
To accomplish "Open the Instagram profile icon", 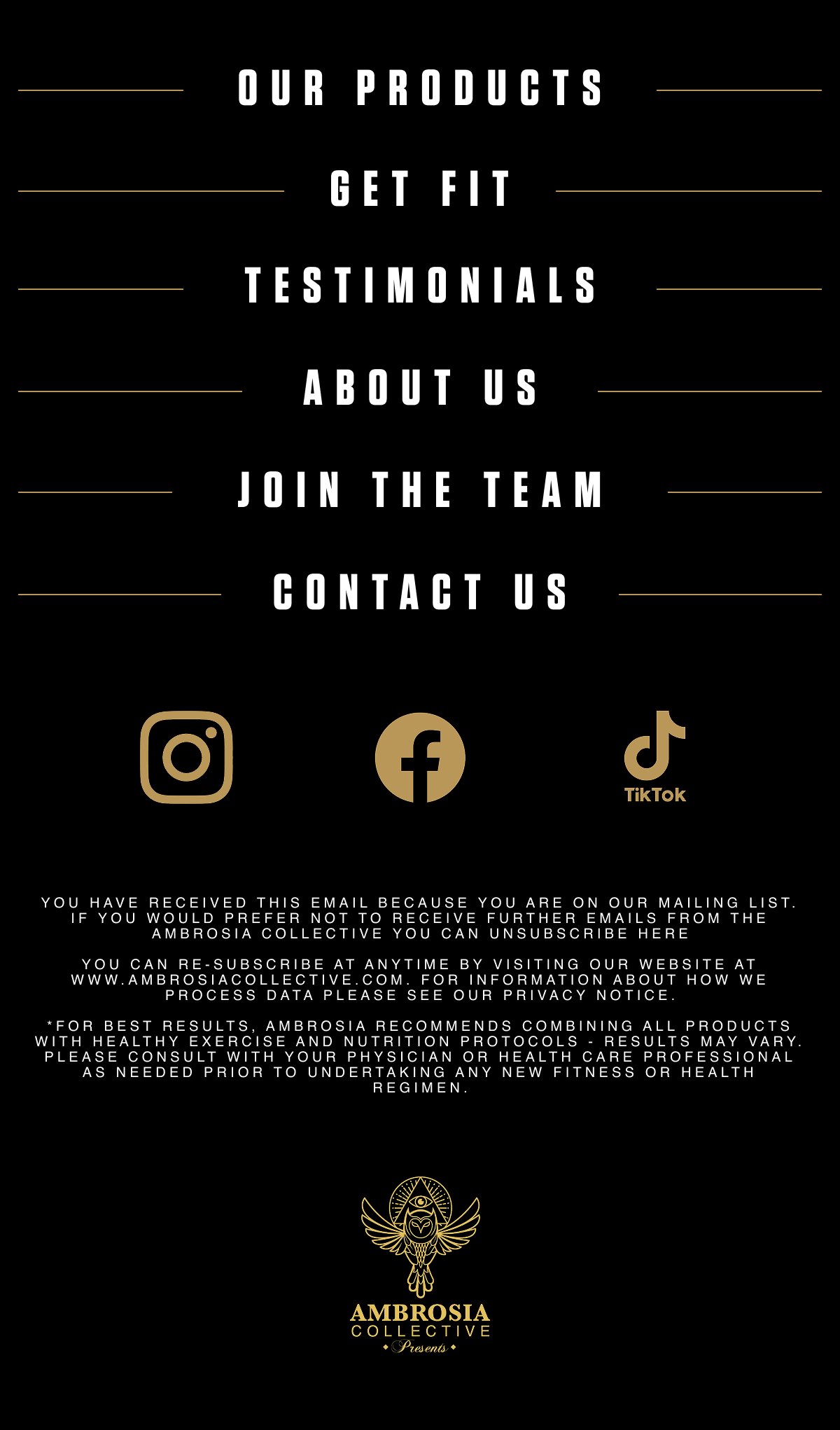I will [186, 758].
